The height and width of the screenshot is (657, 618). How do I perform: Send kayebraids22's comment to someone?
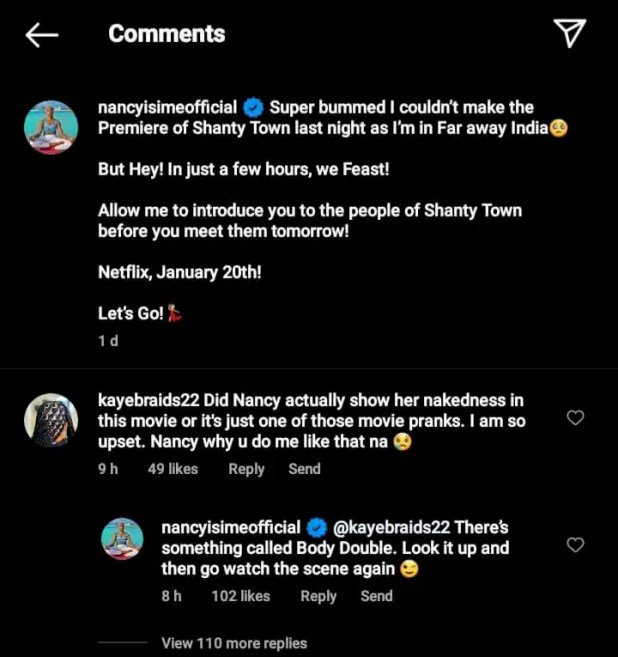tap(304, 468)
